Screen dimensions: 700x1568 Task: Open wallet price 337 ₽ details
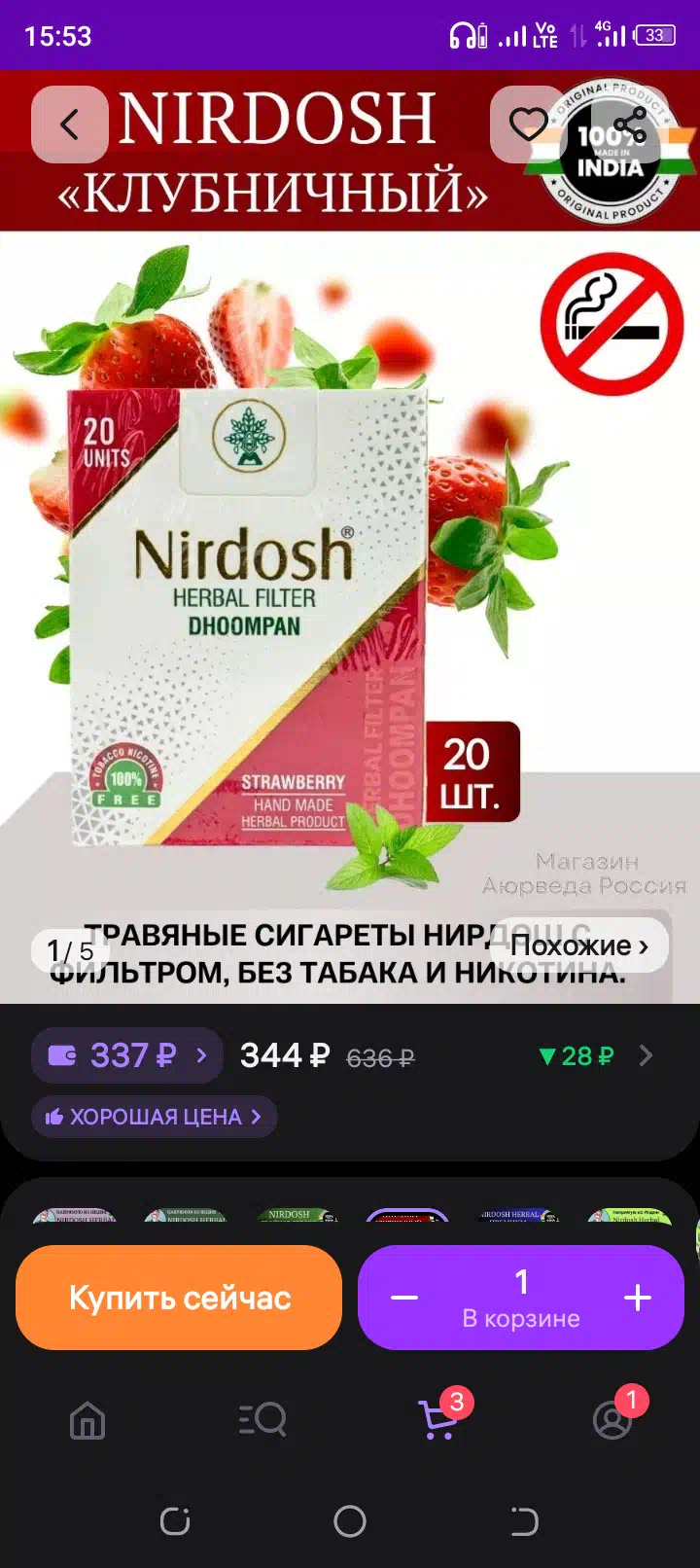click(x=127, y=1055)
